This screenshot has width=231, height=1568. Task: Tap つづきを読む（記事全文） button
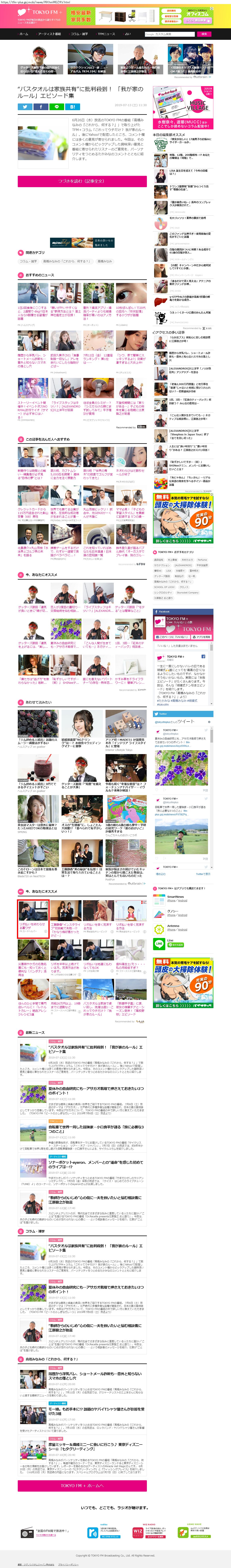[82, 181]
